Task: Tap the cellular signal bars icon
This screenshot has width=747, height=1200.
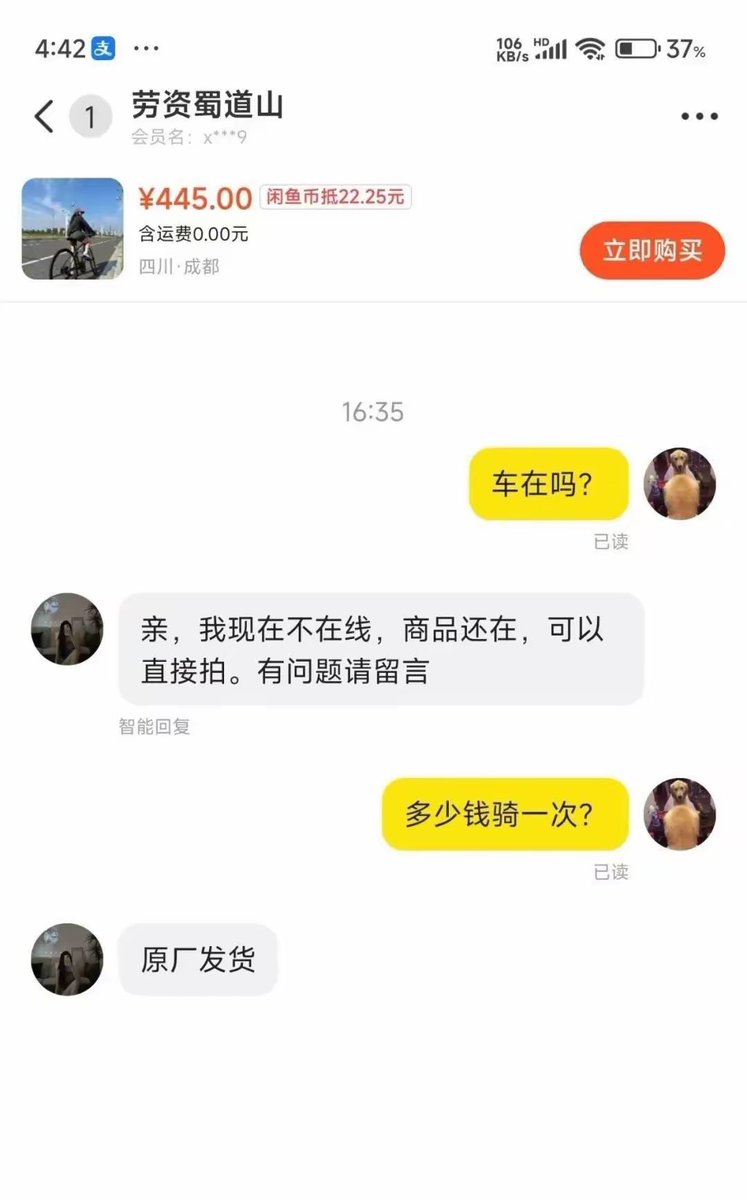Action: [552, 45]
